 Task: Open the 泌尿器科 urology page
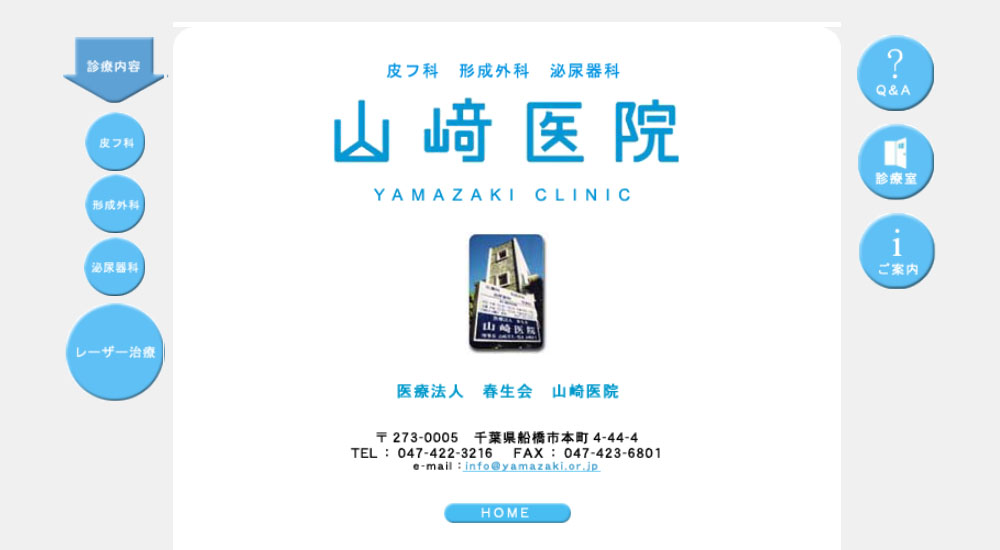pyautogui.click(x=115, y=267)
